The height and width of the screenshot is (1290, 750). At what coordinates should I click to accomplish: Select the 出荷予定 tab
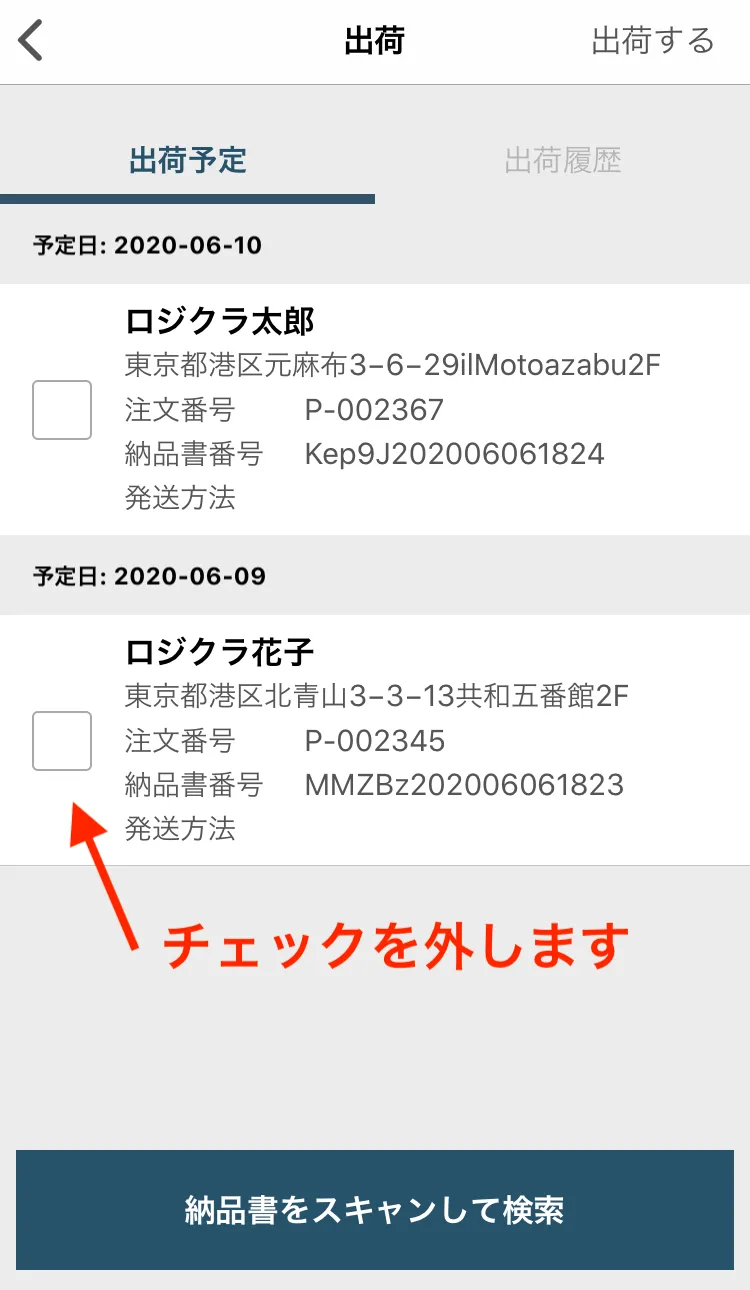[187, 160]
